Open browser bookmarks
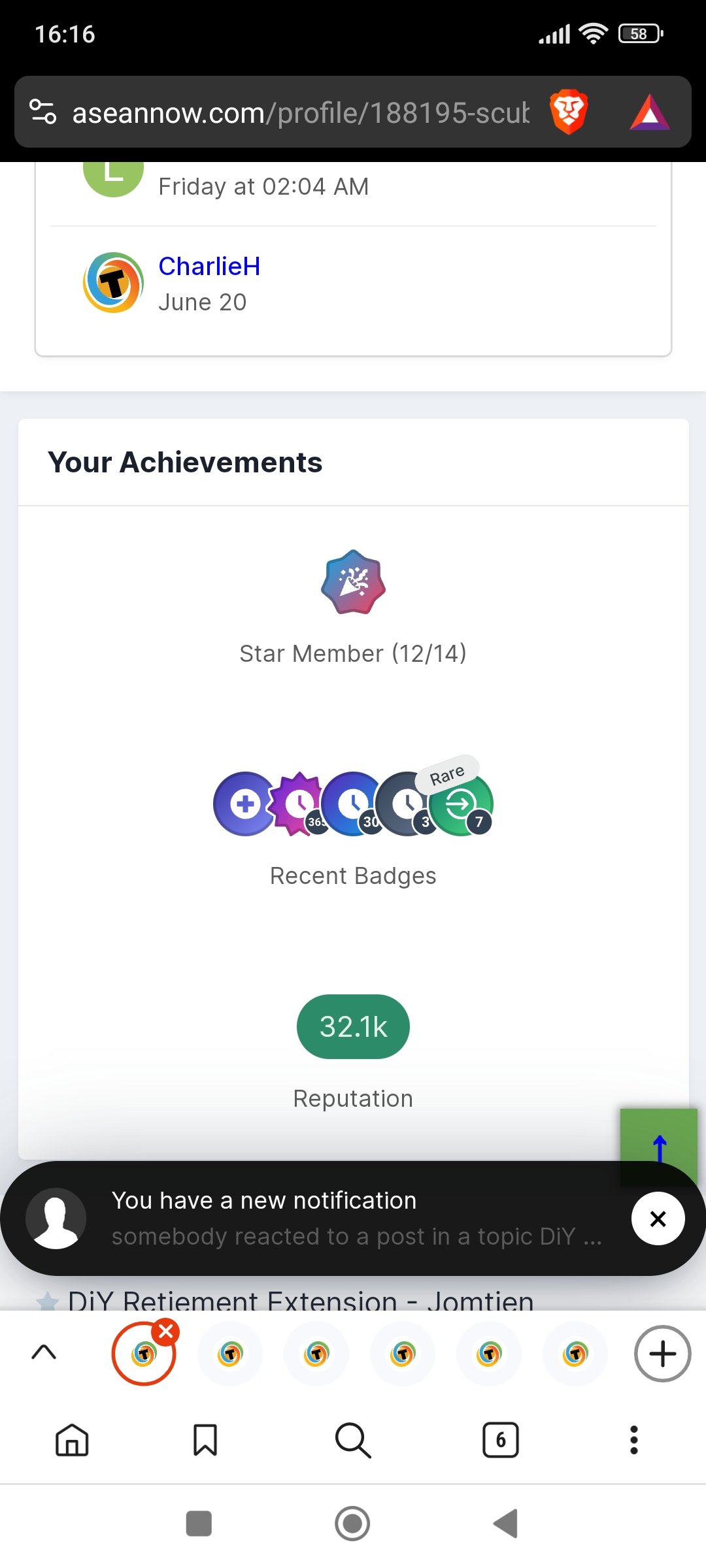Viewport: 706px width, 1568px height. coord(205,1440)
